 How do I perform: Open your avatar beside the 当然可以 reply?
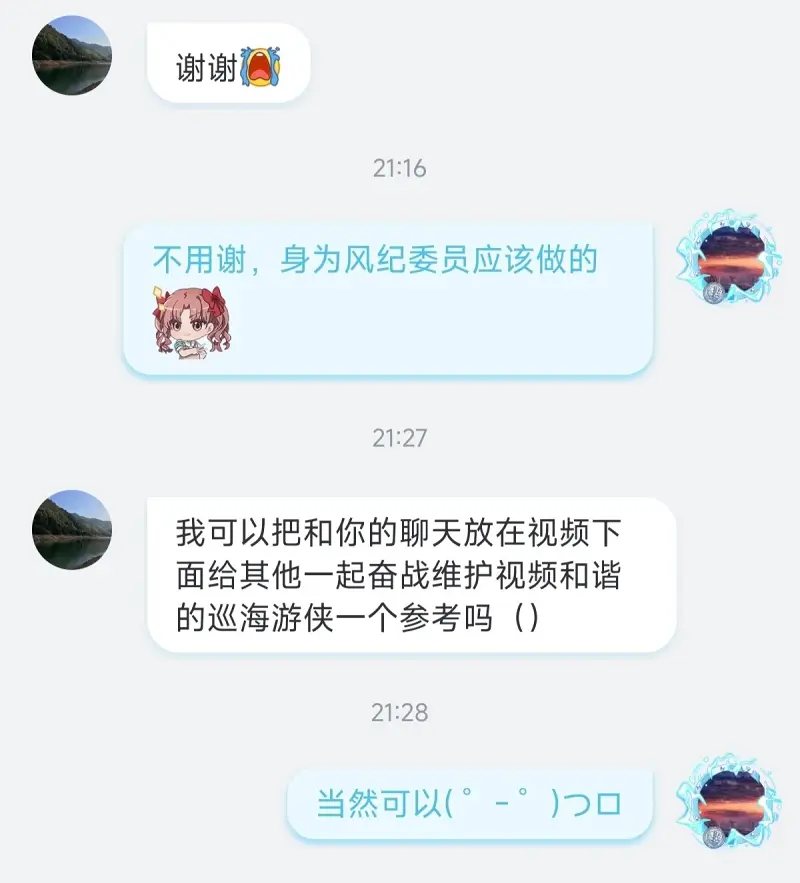pos(733,800)
